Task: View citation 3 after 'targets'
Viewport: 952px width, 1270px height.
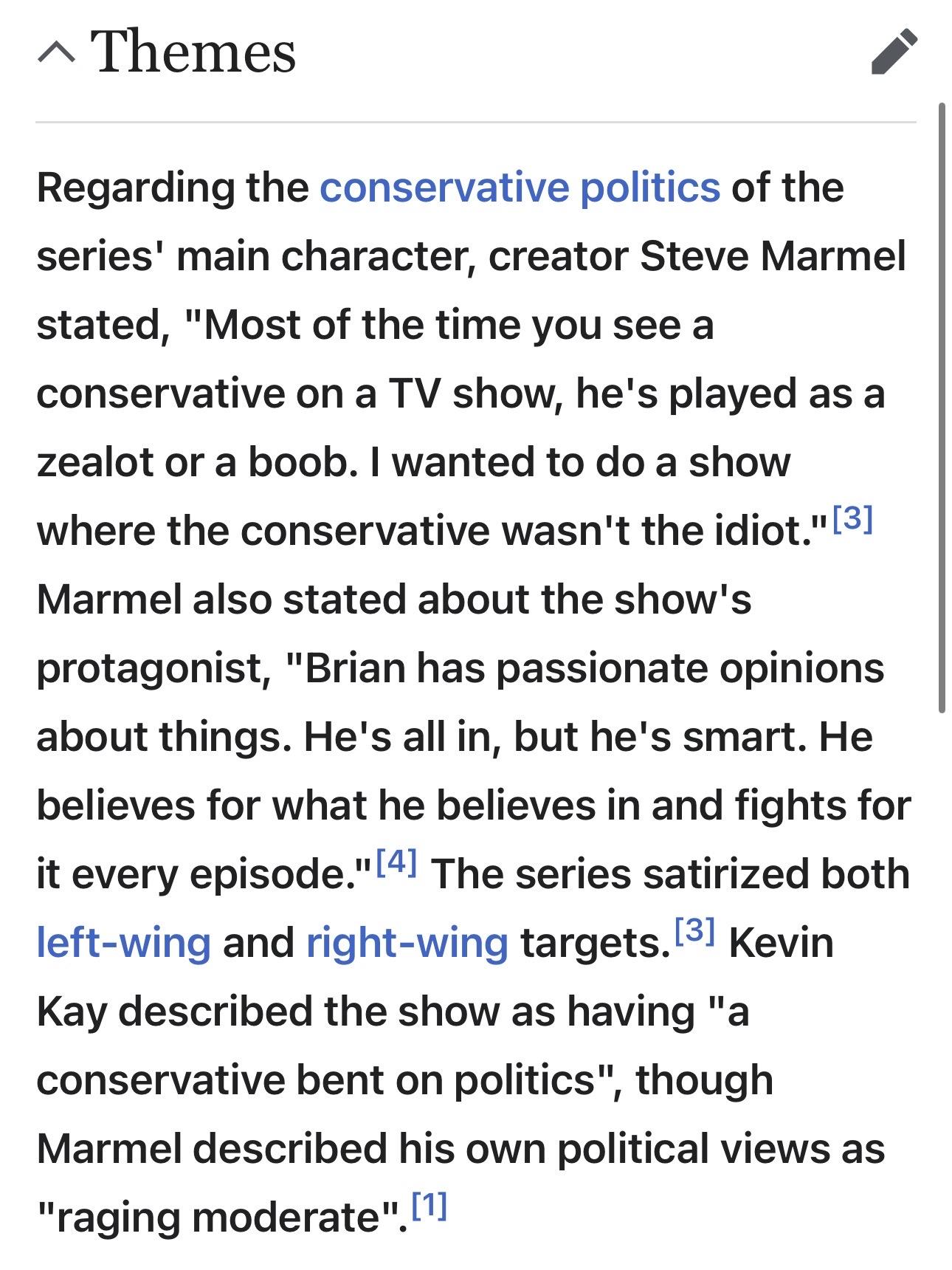Action: coord(695,930)
